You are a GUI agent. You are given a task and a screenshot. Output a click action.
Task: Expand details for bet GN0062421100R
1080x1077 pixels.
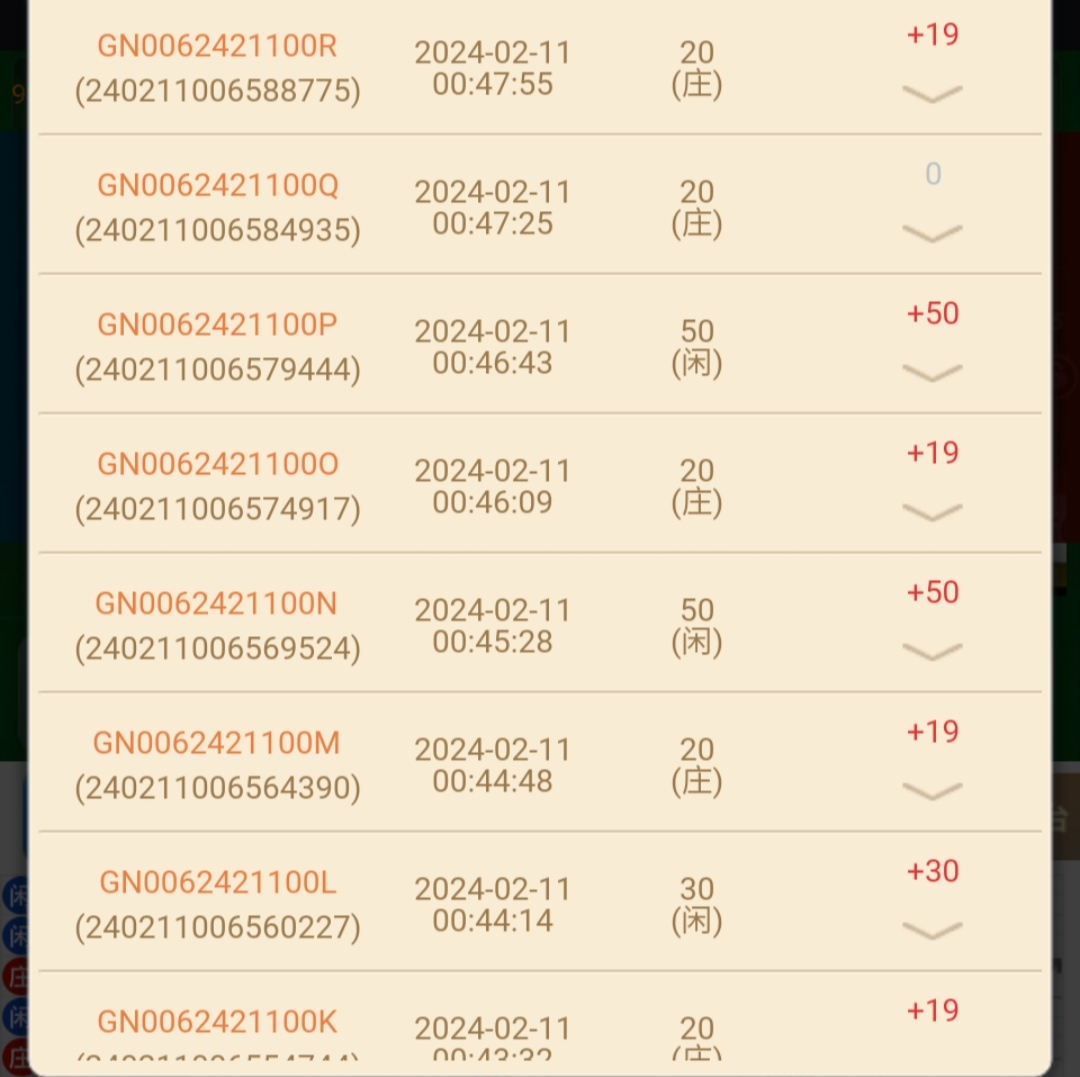pos(932,93)
